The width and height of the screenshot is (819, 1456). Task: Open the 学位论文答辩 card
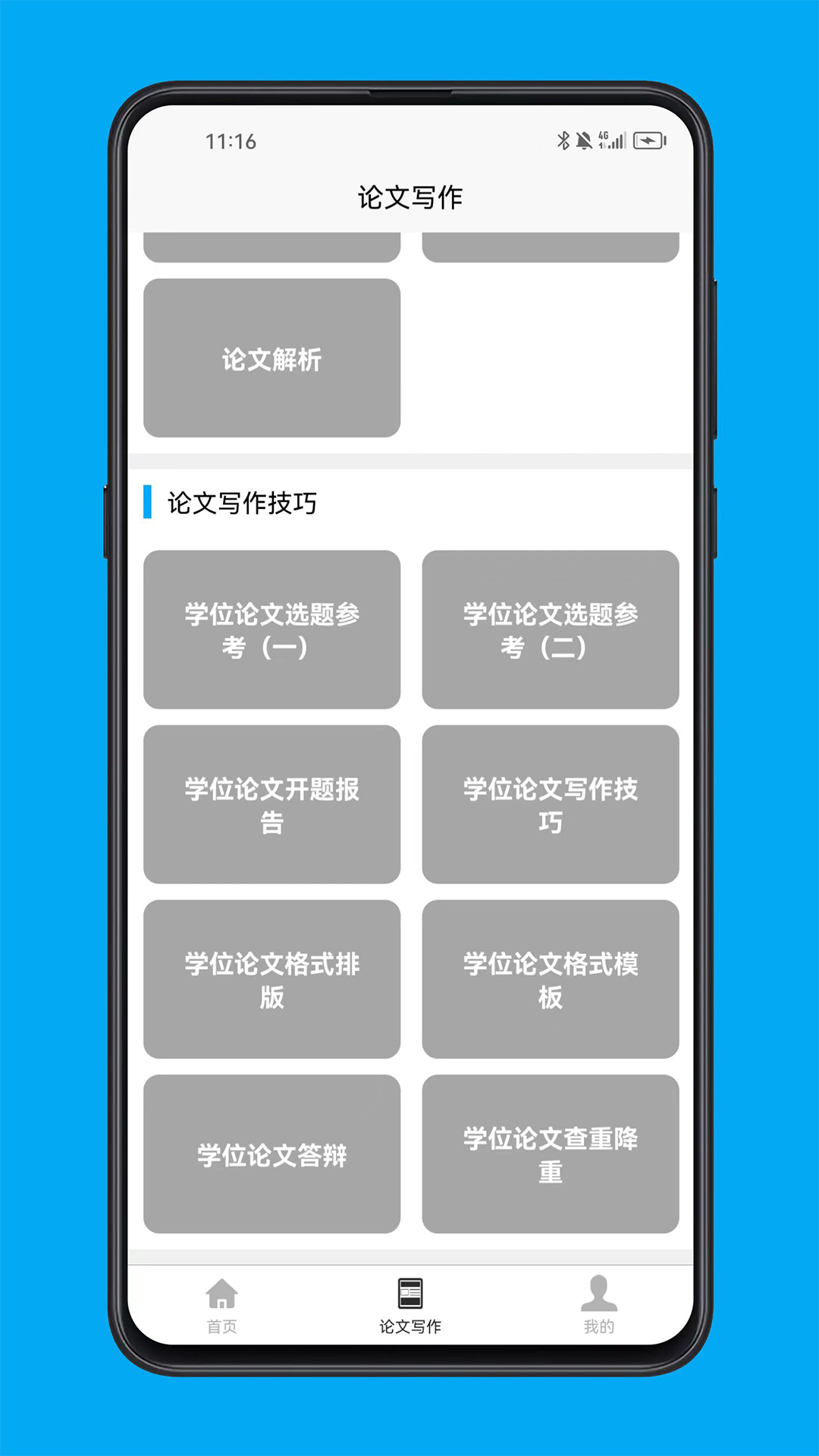tap(271, 1154)
